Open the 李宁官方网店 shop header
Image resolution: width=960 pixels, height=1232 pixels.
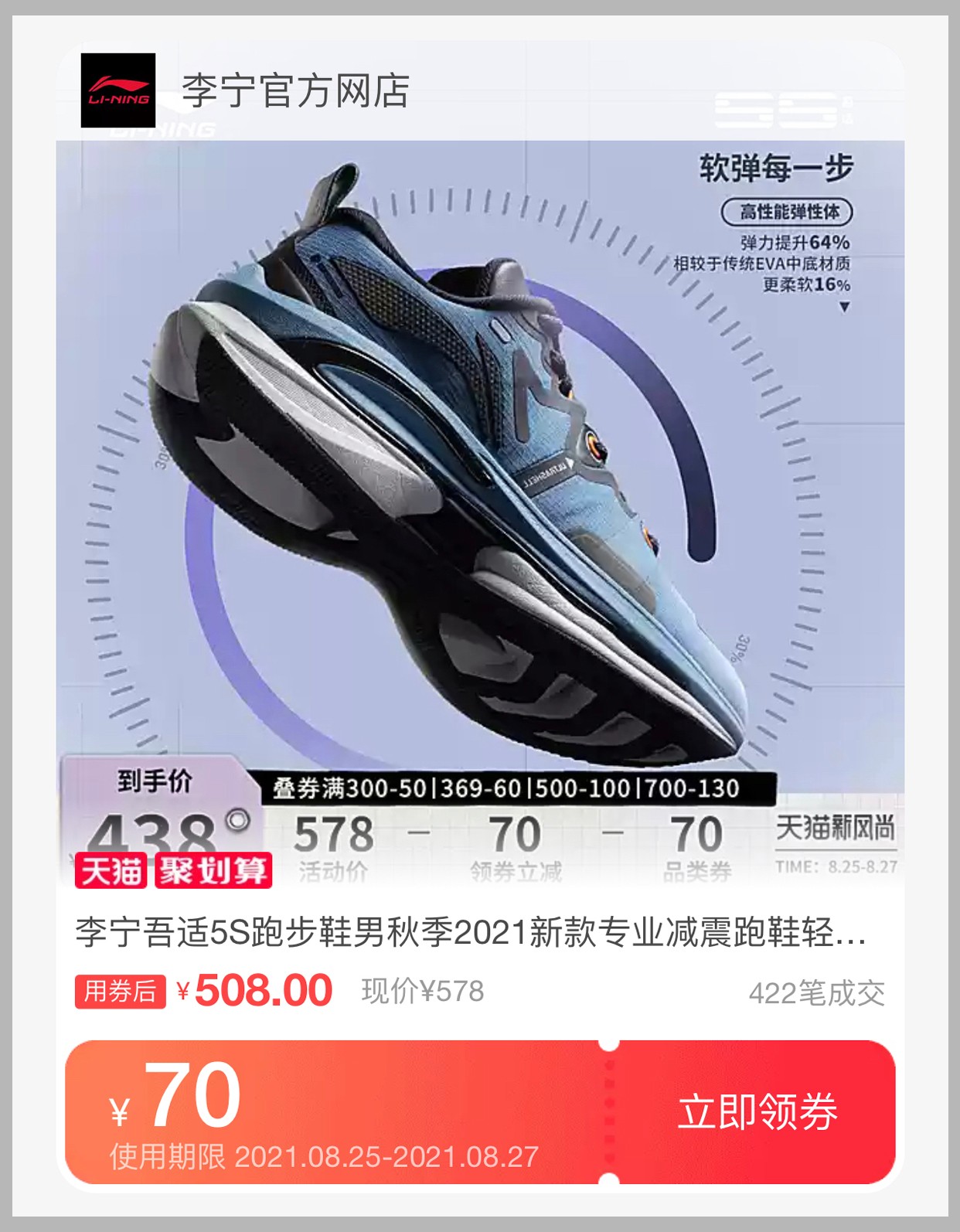tap(294, 91)
